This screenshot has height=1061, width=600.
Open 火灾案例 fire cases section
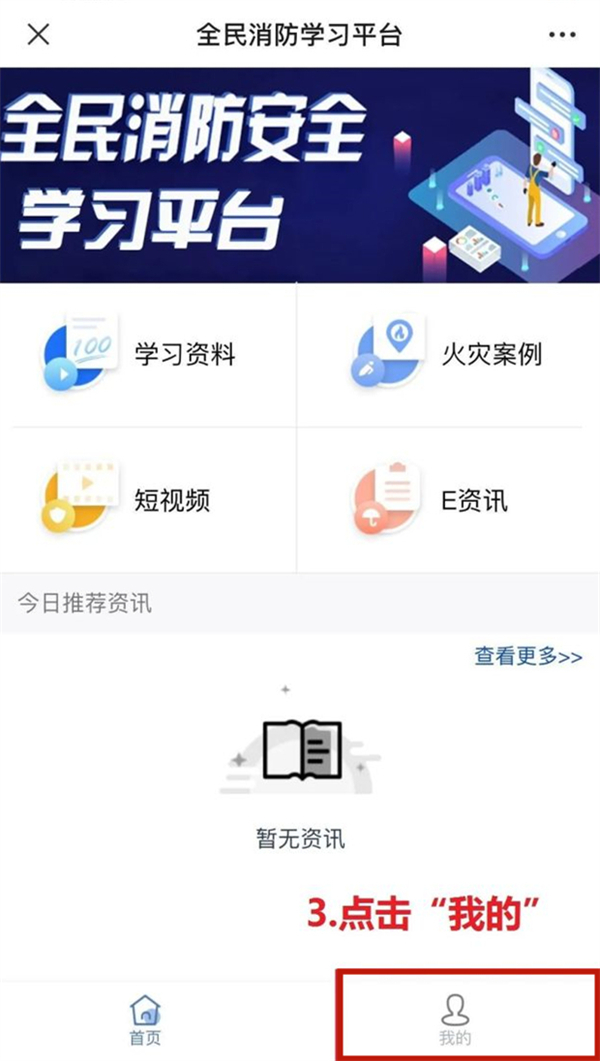pyautogui.click(x=450, y=353)
